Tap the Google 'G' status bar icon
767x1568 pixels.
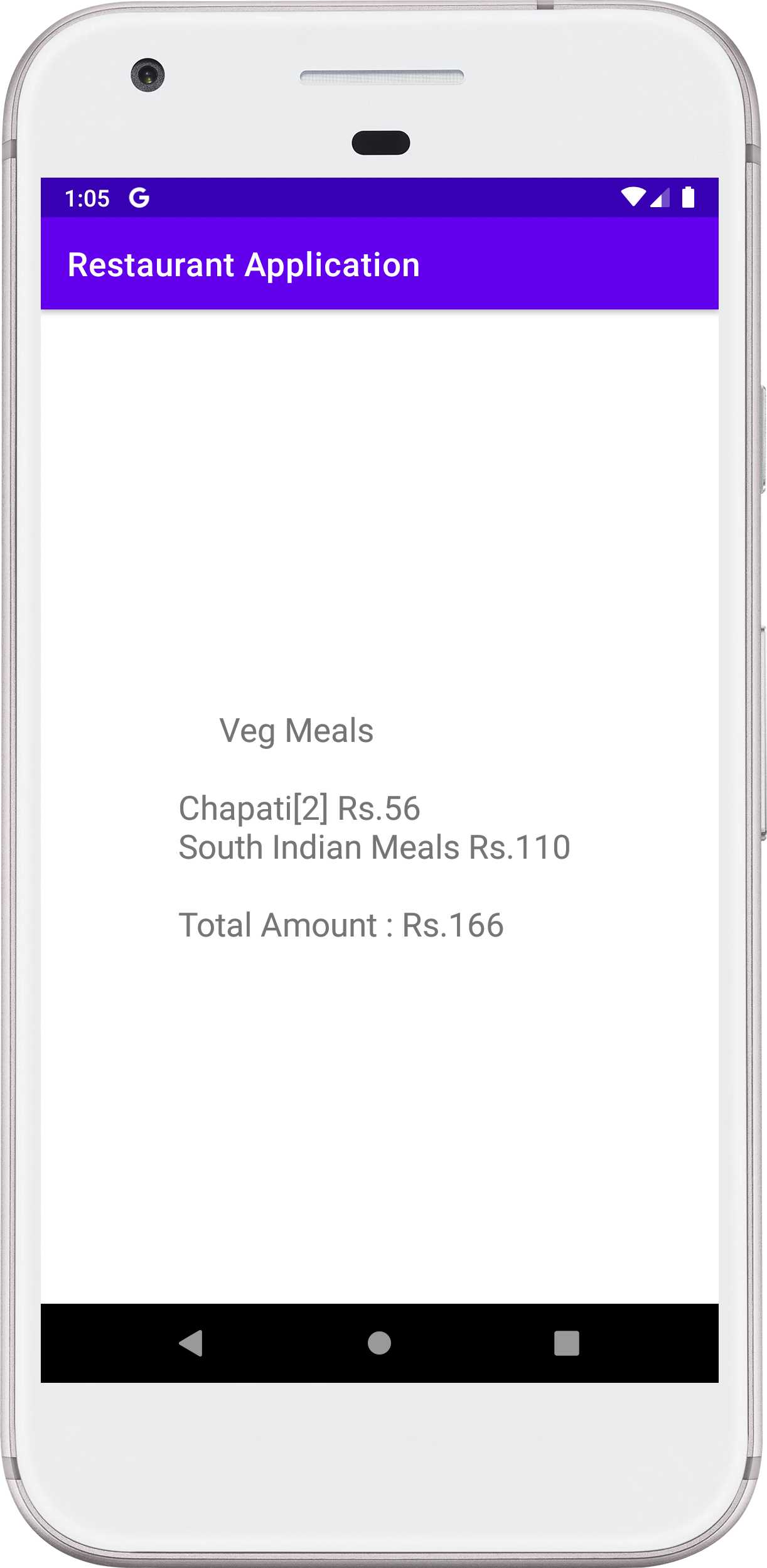tap(140, 198)
